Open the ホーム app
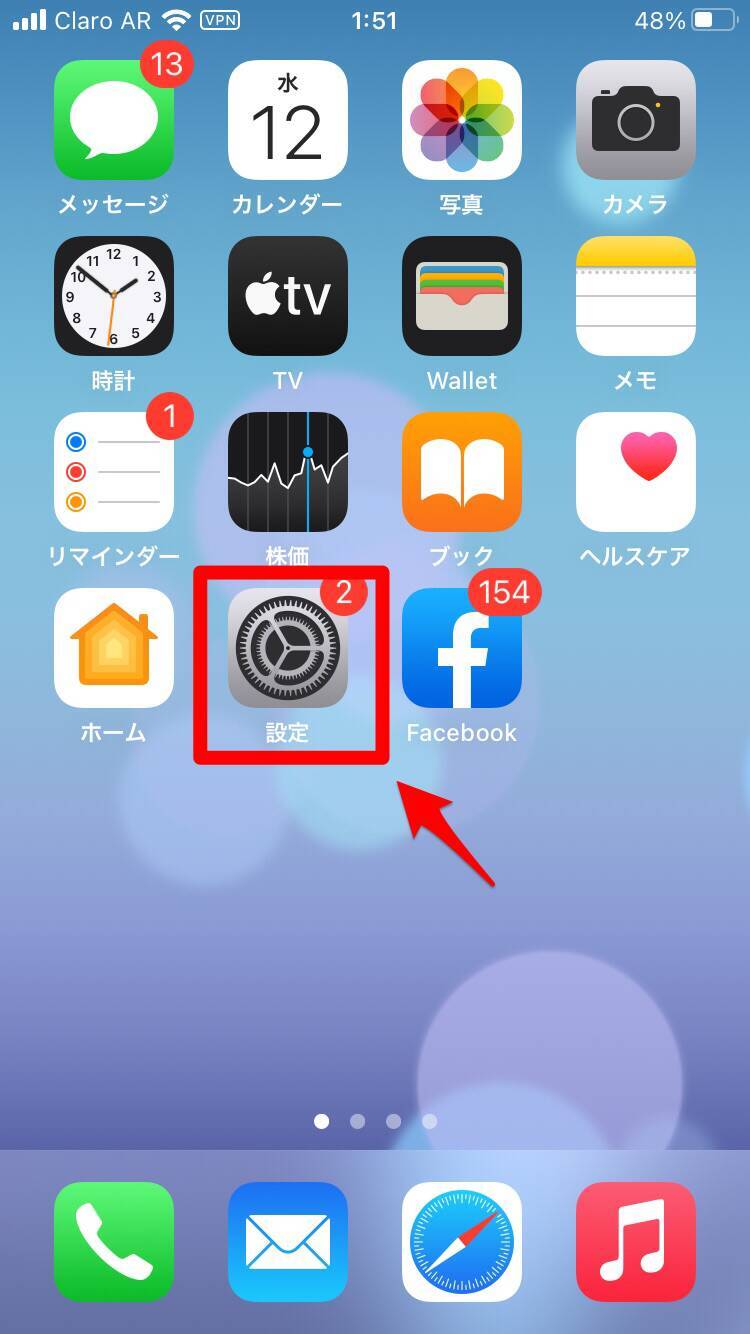750x1334 pixels. pos(114,648)
